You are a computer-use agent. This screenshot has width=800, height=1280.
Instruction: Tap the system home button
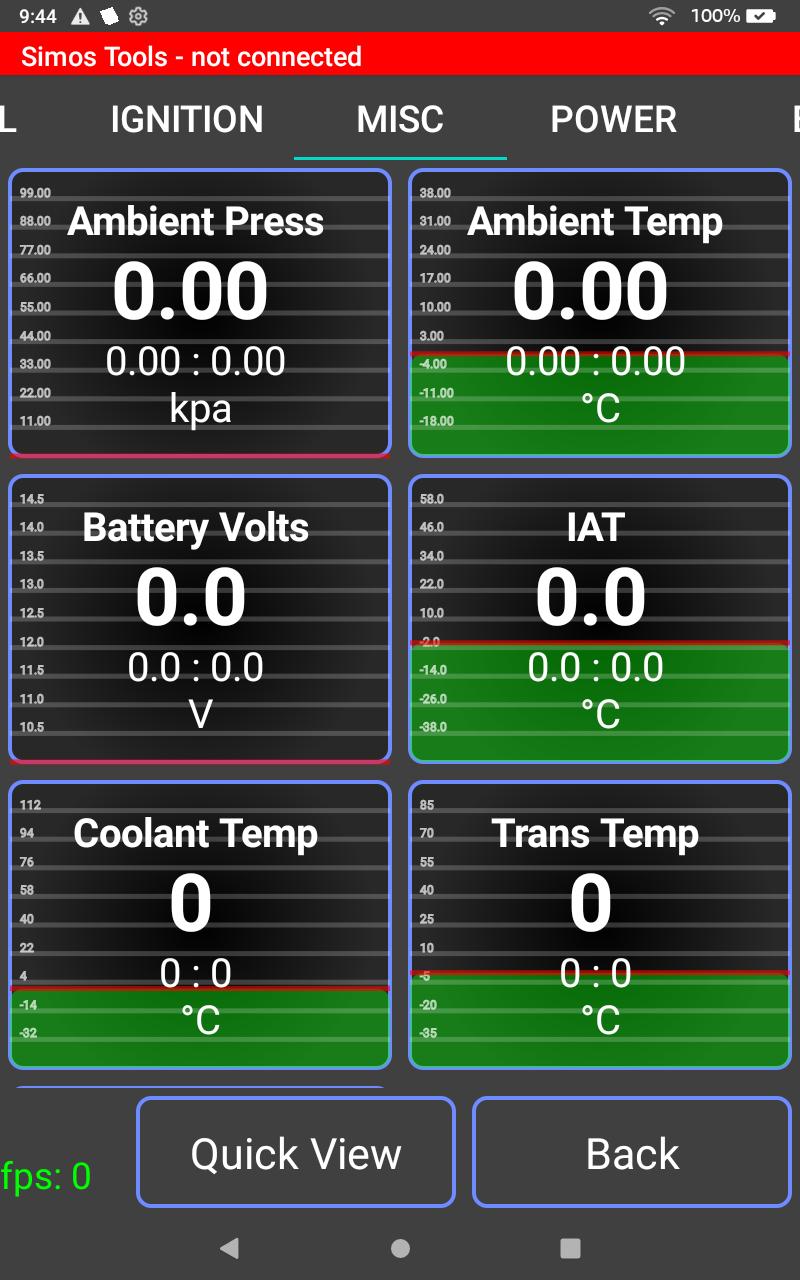[x=400, y=1248]
